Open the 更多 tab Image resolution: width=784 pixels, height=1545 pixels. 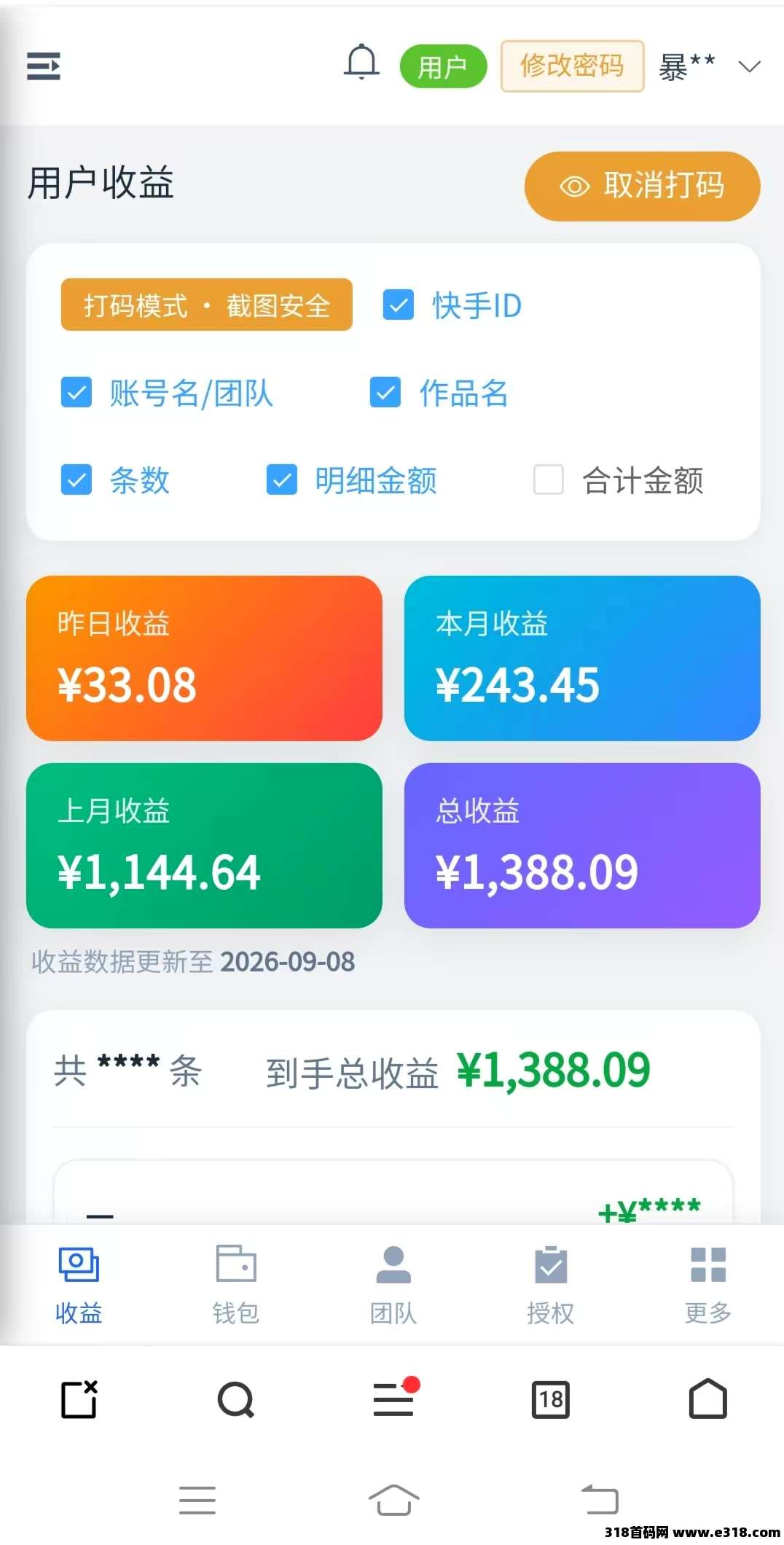click(707, 1284)
